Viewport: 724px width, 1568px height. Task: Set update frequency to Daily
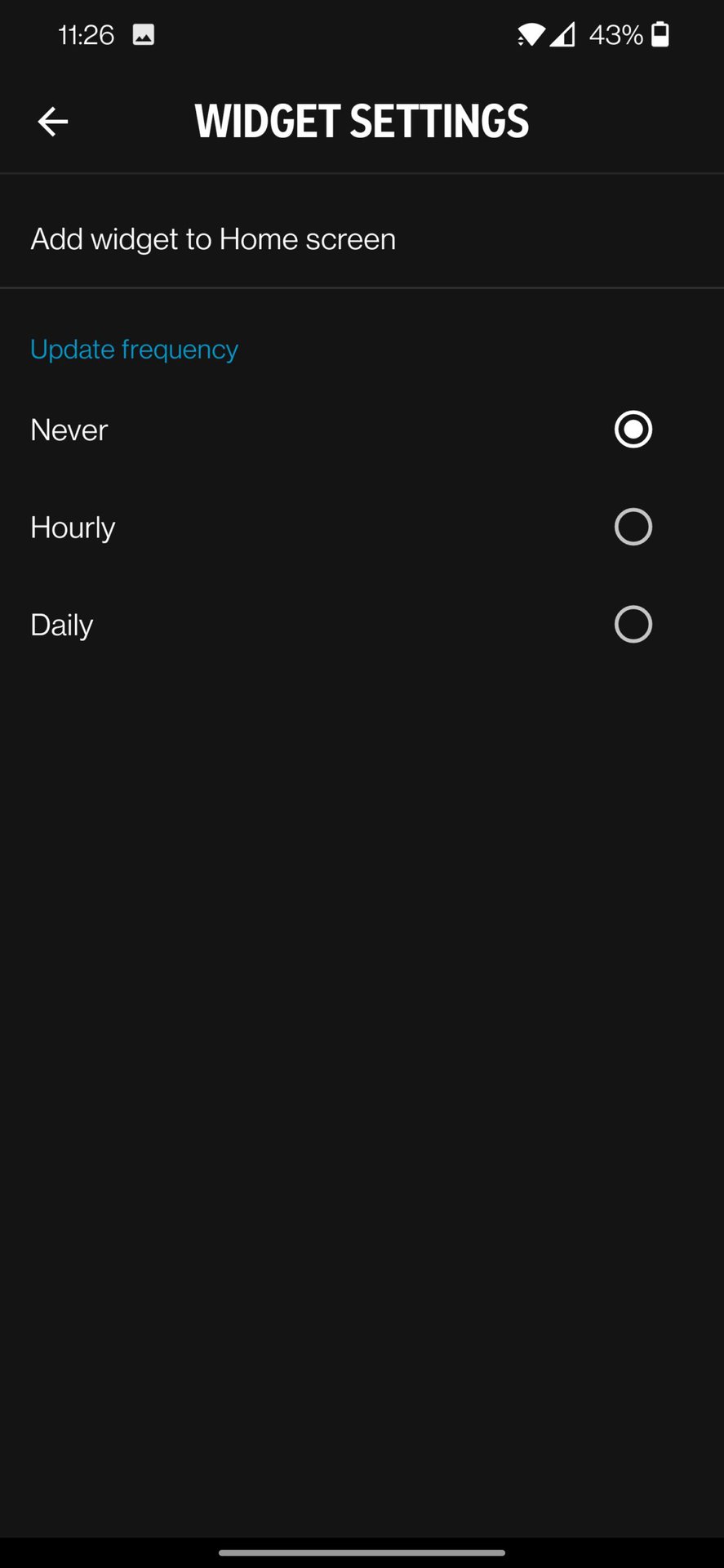coord(633,625)
